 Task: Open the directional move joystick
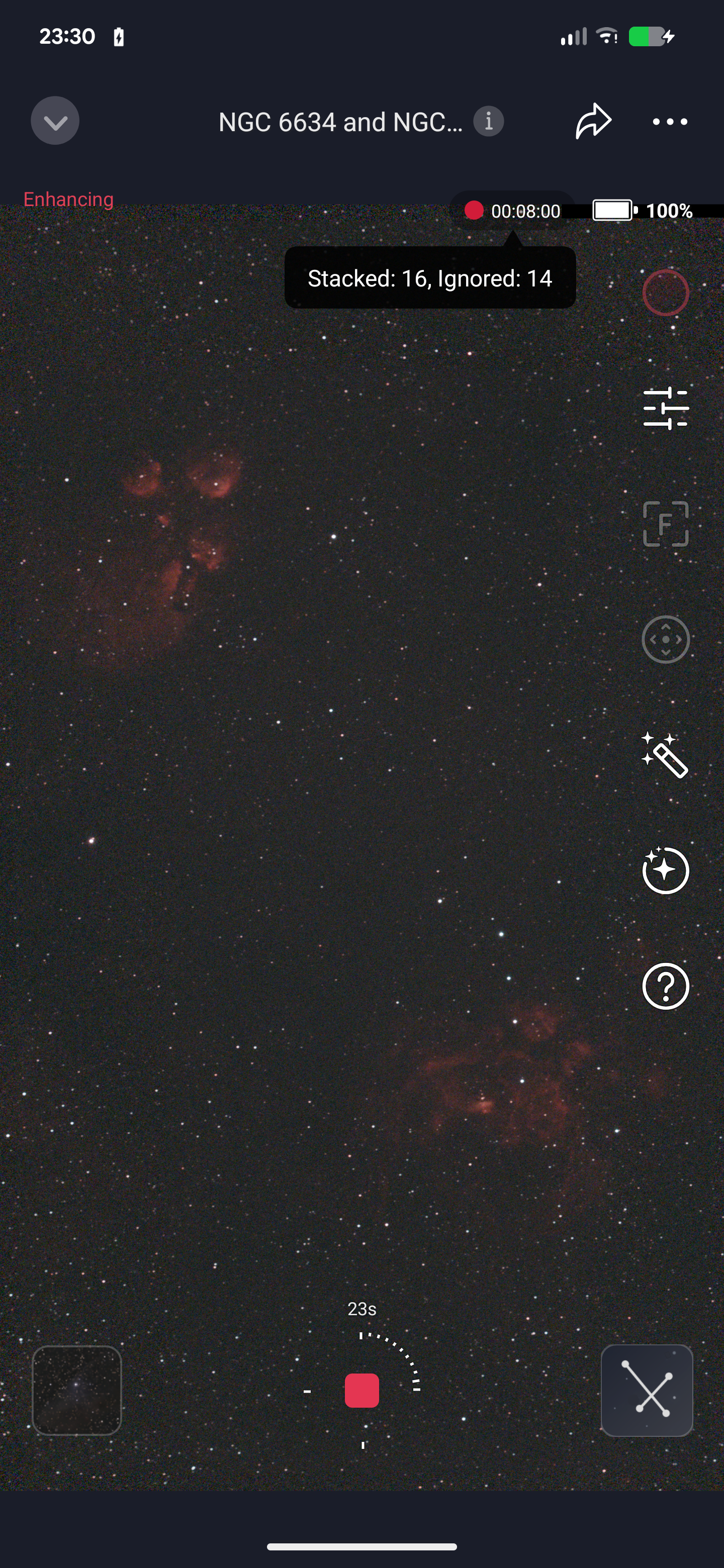pos(666,639)
